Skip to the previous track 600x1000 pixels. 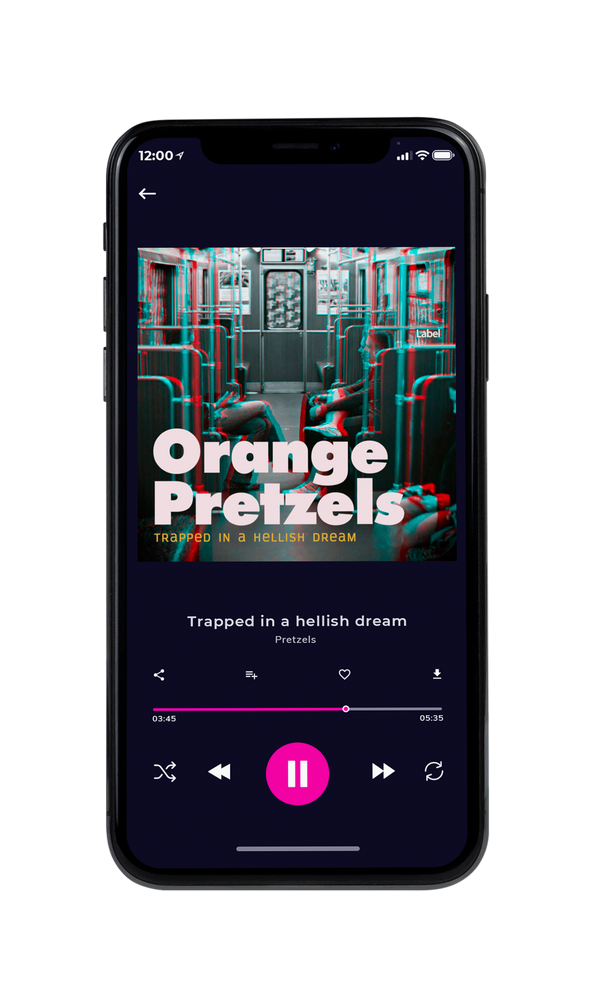220,772
